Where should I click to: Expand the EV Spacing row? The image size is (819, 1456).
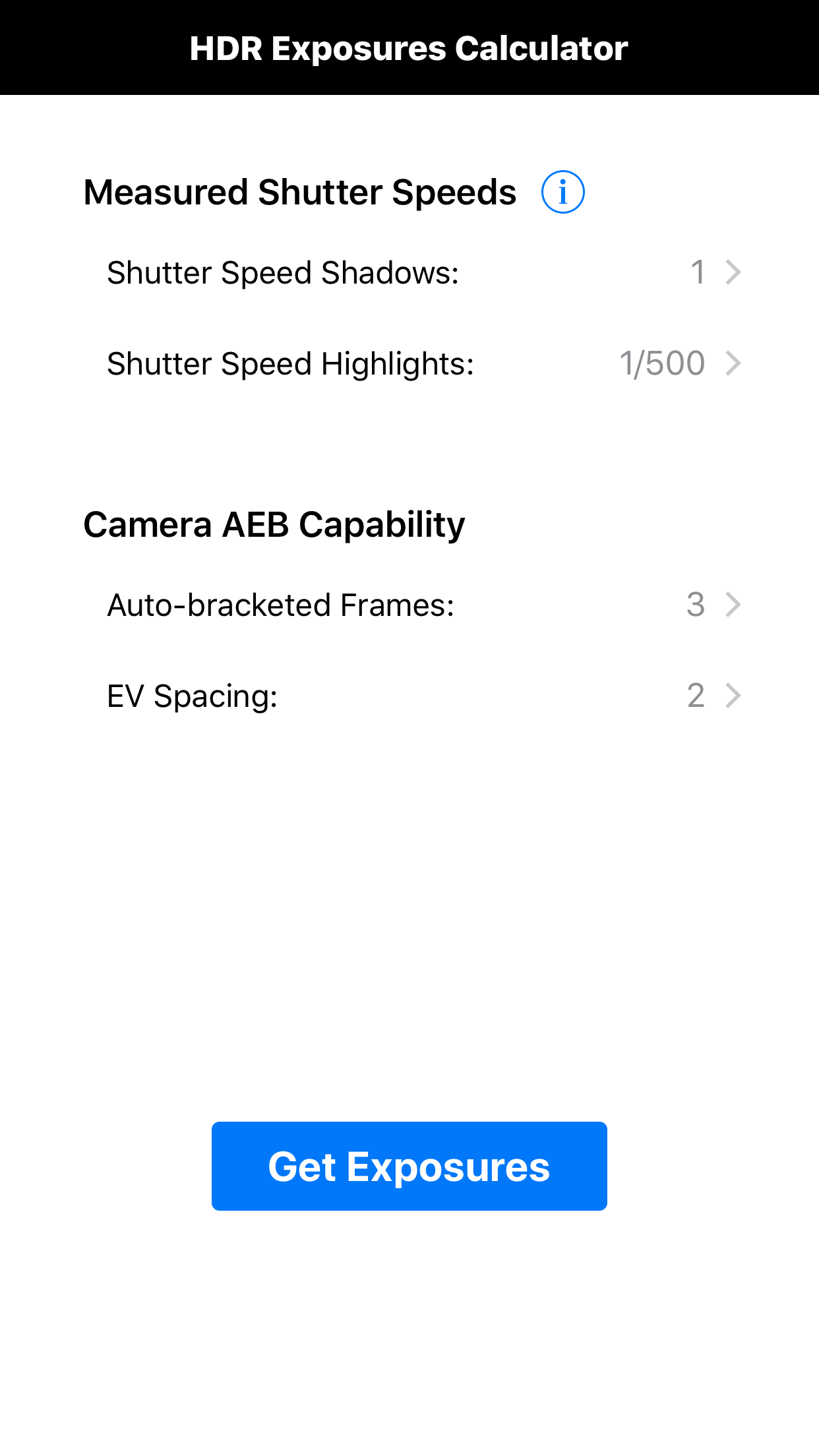click(422, 696)
